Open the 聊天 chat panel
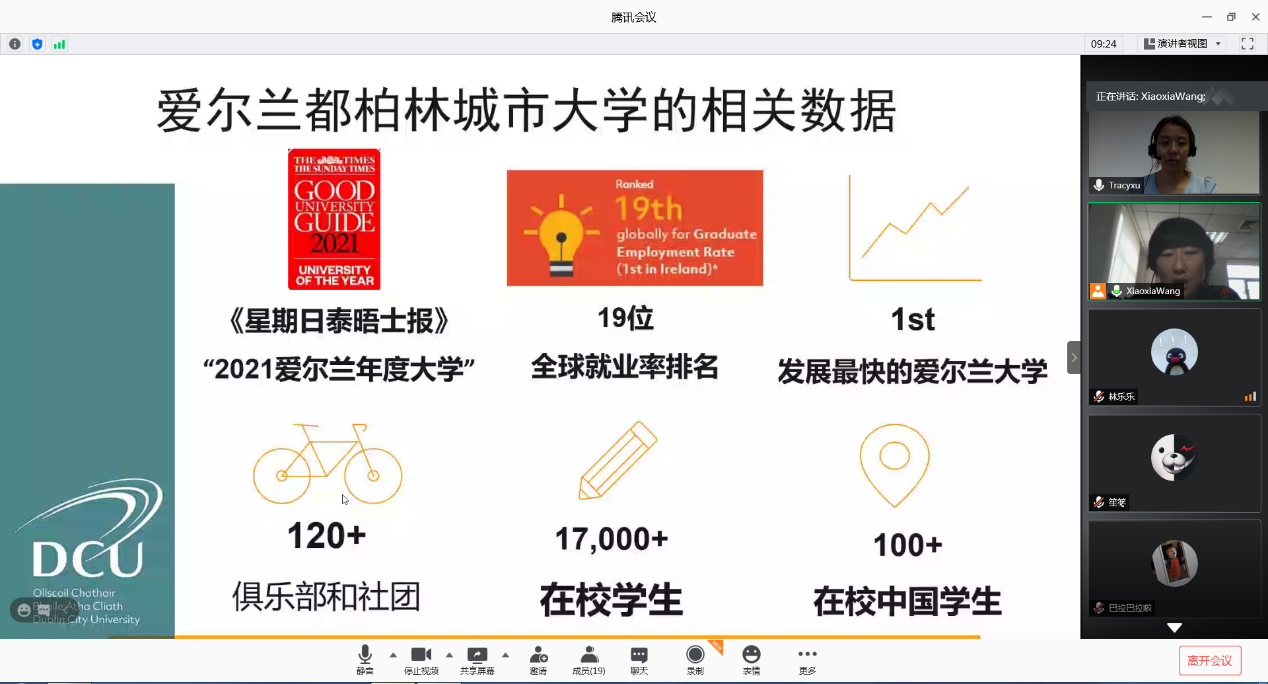Viewport: 1268px width, 684px height. click(x=639, y=658)
